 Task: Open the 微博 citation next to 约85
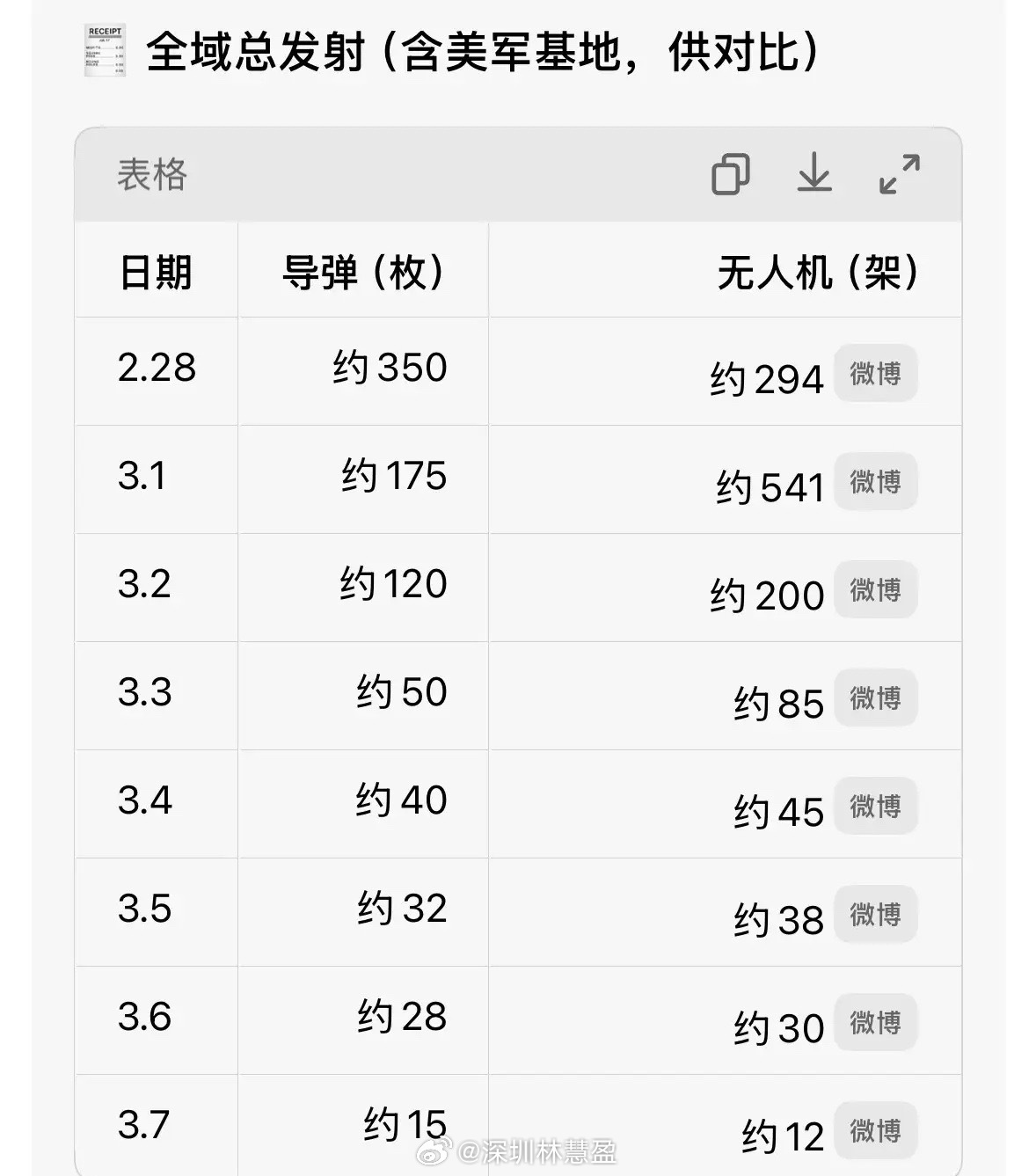coord(875,698)
